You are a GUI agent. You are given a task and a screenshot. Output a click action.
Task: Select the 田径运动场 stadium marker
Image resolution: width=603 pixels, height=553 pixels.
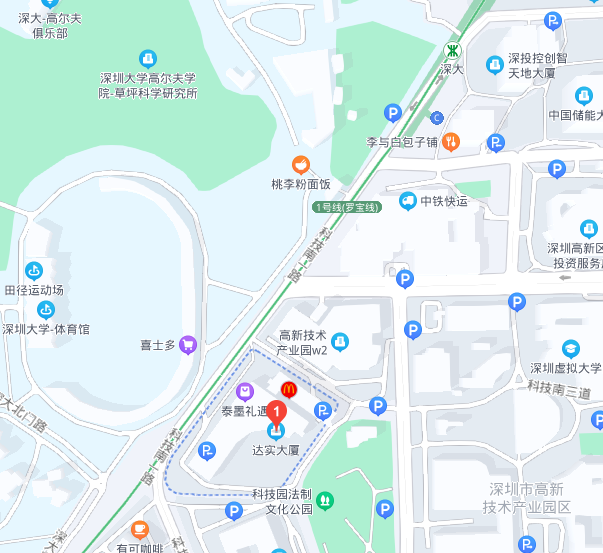pyautogui.click(x=33, y=270)
